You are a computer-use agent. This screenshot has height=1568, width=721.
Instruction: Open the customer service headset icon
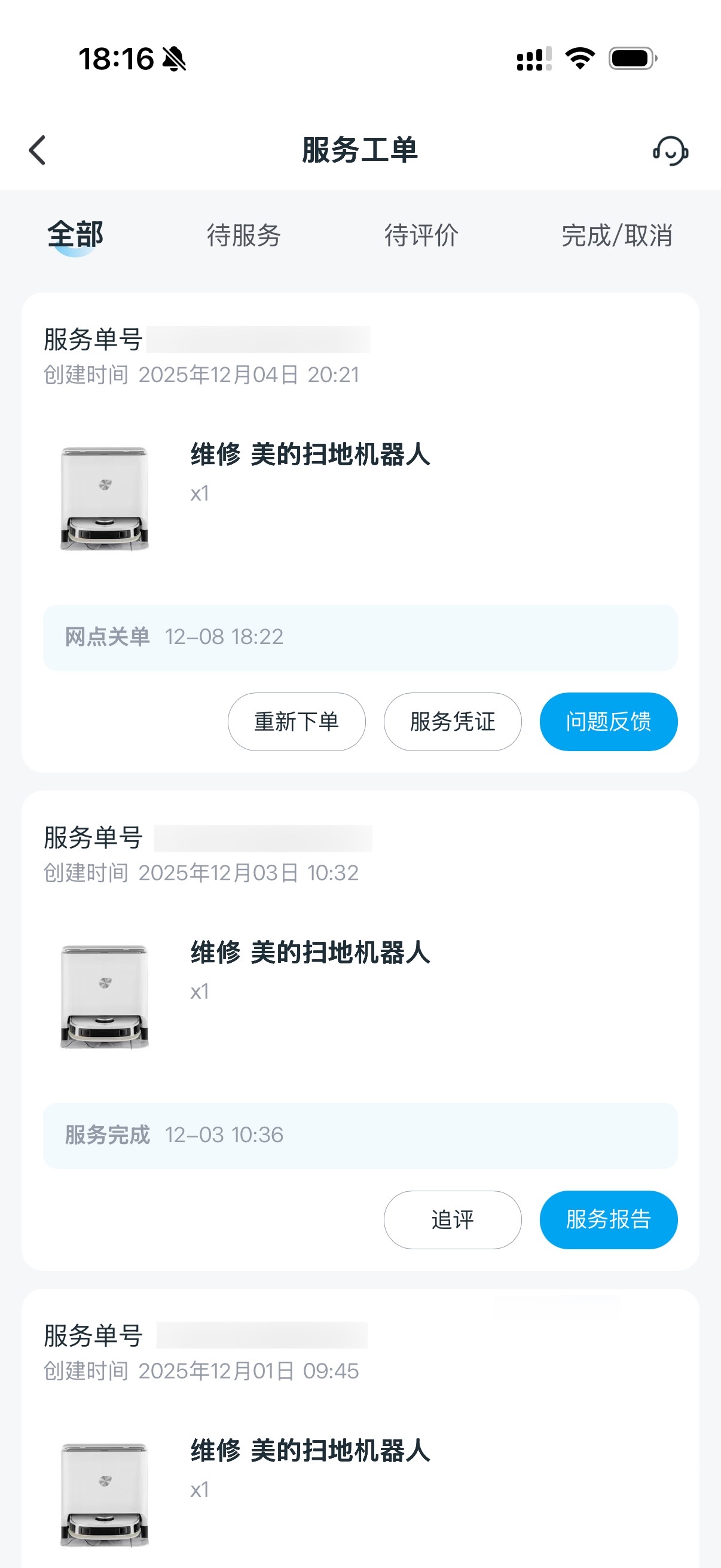pos(670,150)
